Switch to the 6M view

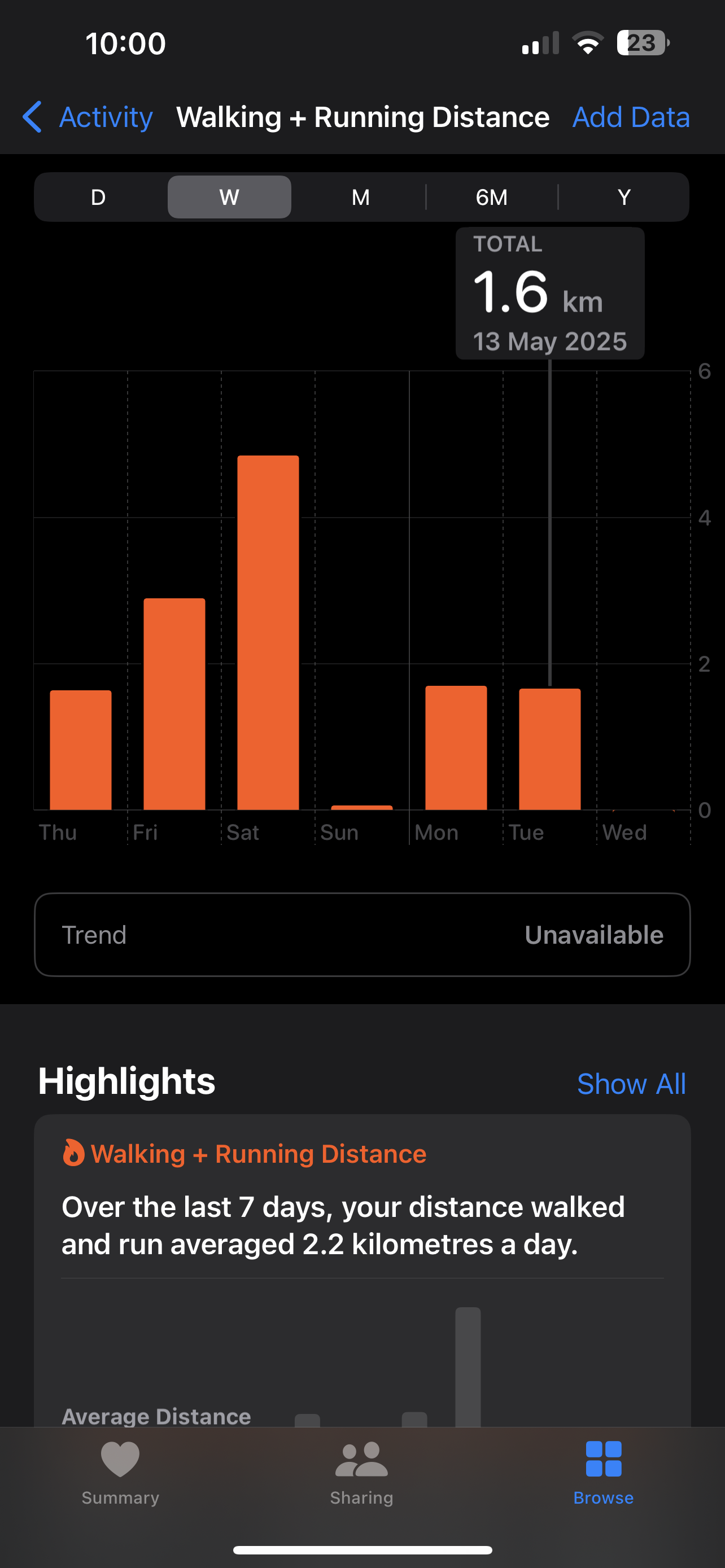[492, 197]
